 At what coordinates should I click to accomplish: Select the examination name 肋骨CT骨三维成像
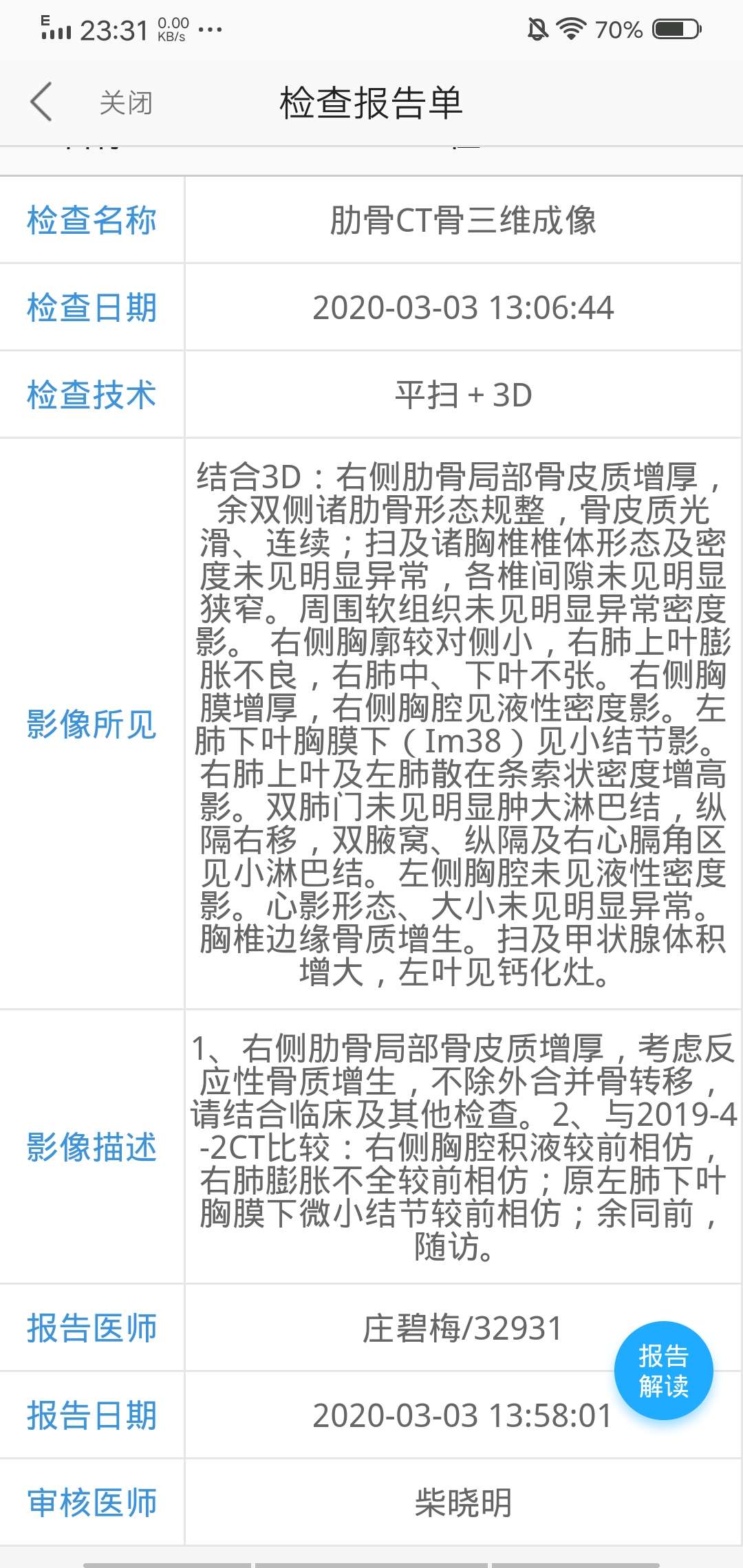[x=463, y=220]
